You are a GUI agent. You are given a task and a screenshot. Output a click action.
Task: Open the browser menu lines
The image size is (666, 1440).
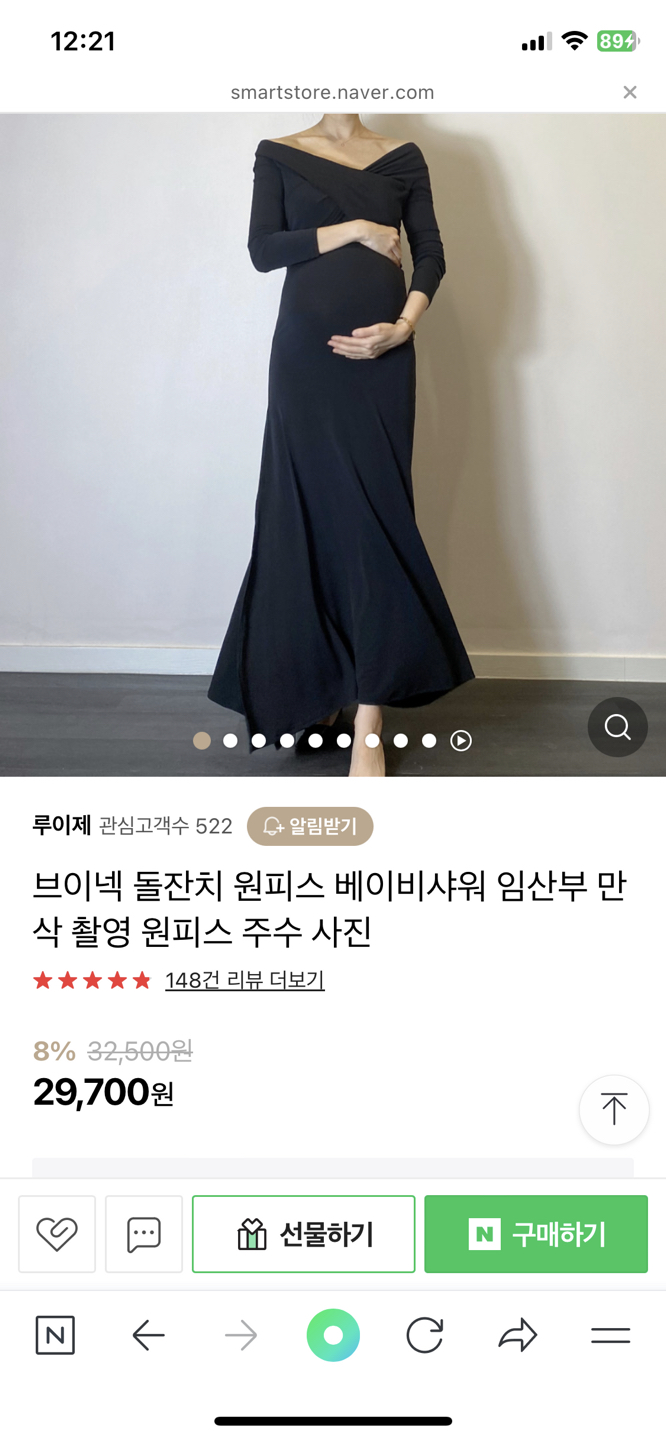(x=610, y=1335)
